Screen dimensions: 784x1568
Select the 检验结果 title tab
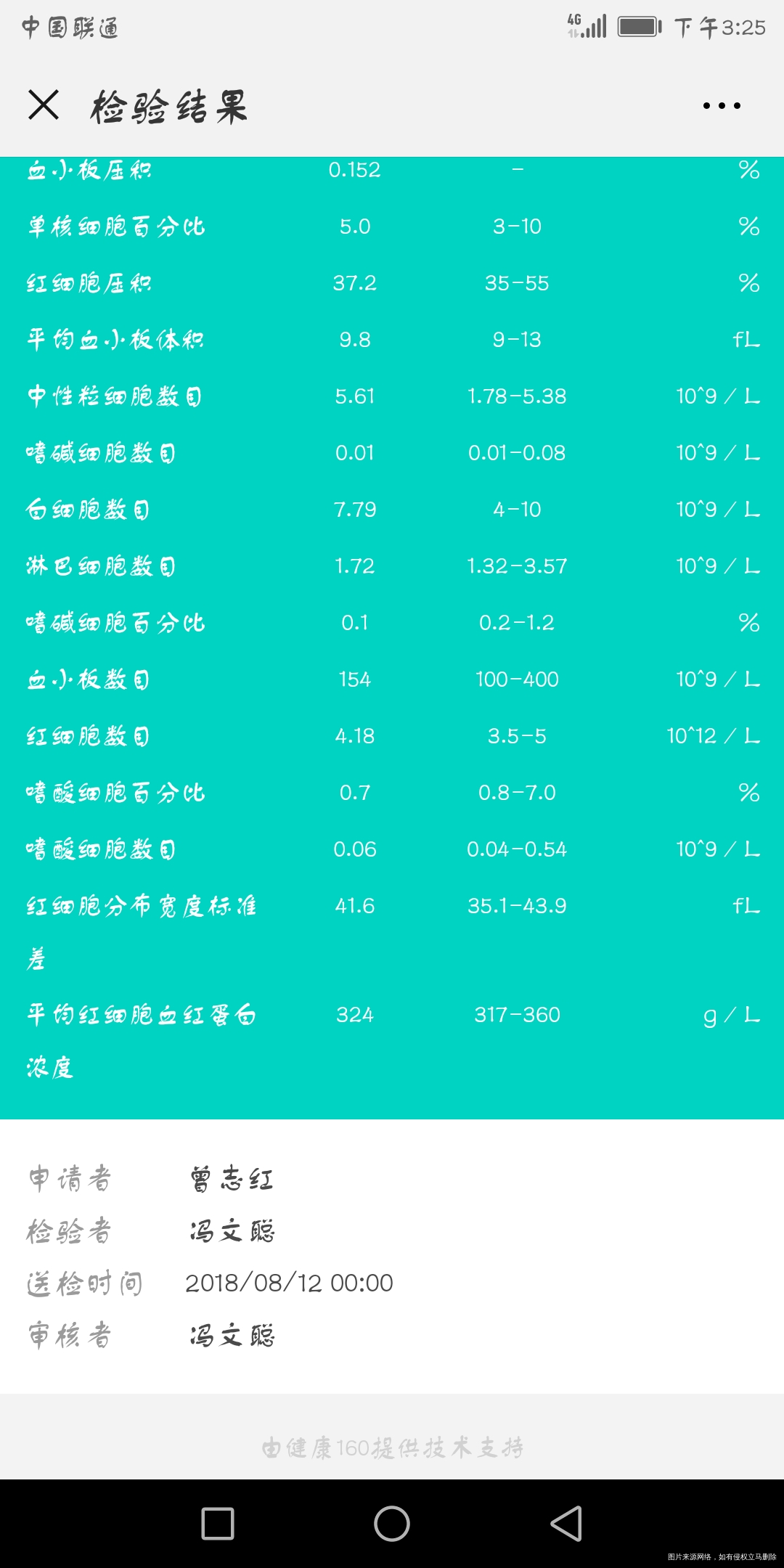169,106
